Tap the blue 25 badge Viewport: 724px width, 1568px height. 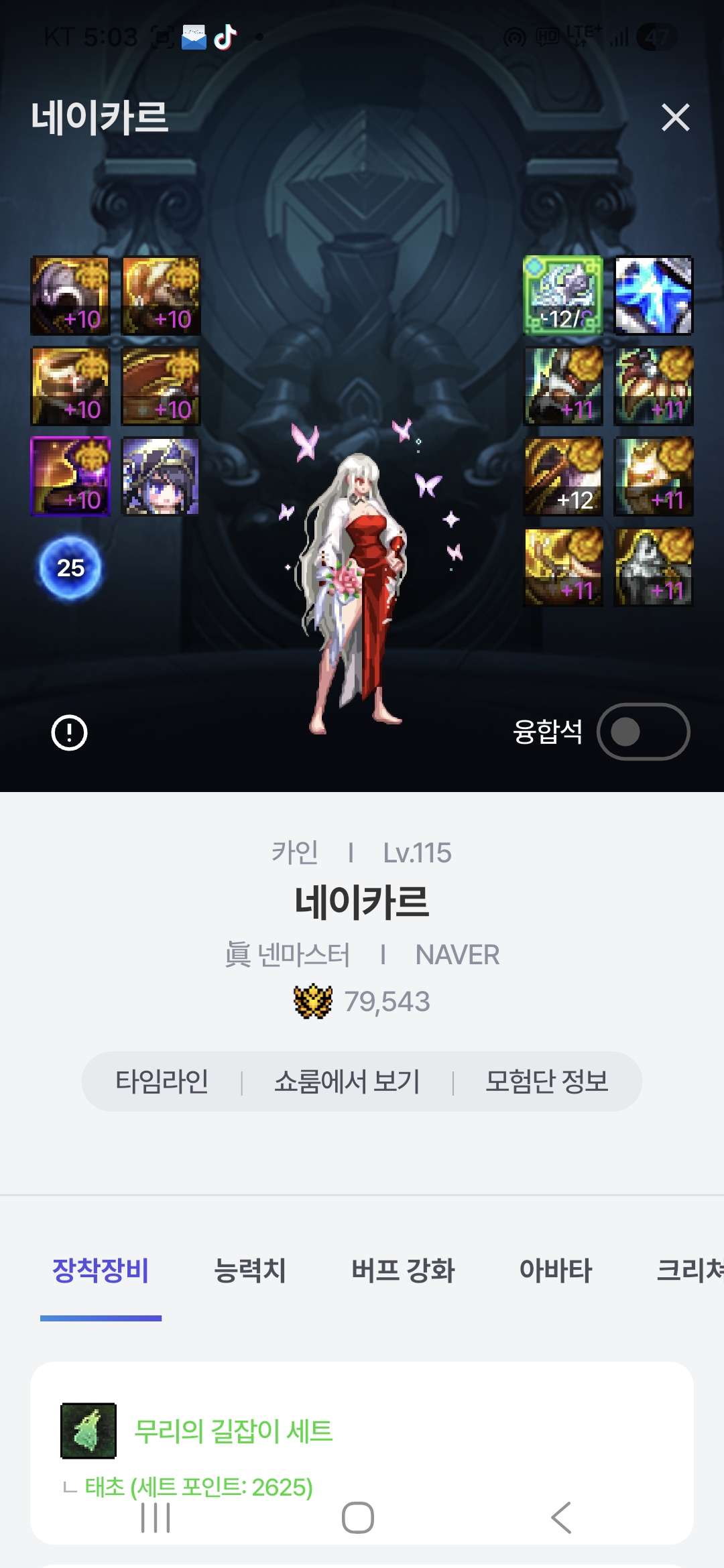(70, 568)
